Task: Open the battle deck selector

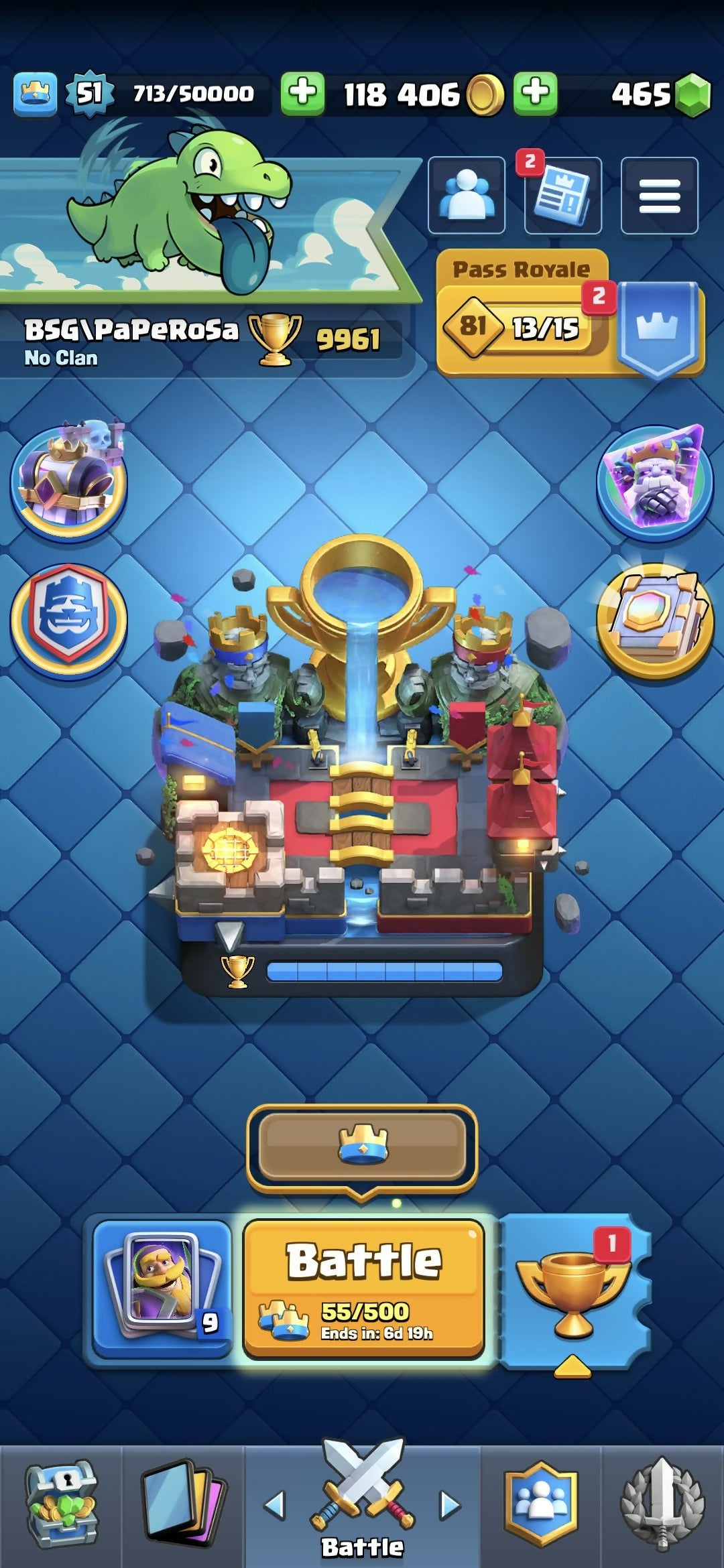Action: point(162,1288)
